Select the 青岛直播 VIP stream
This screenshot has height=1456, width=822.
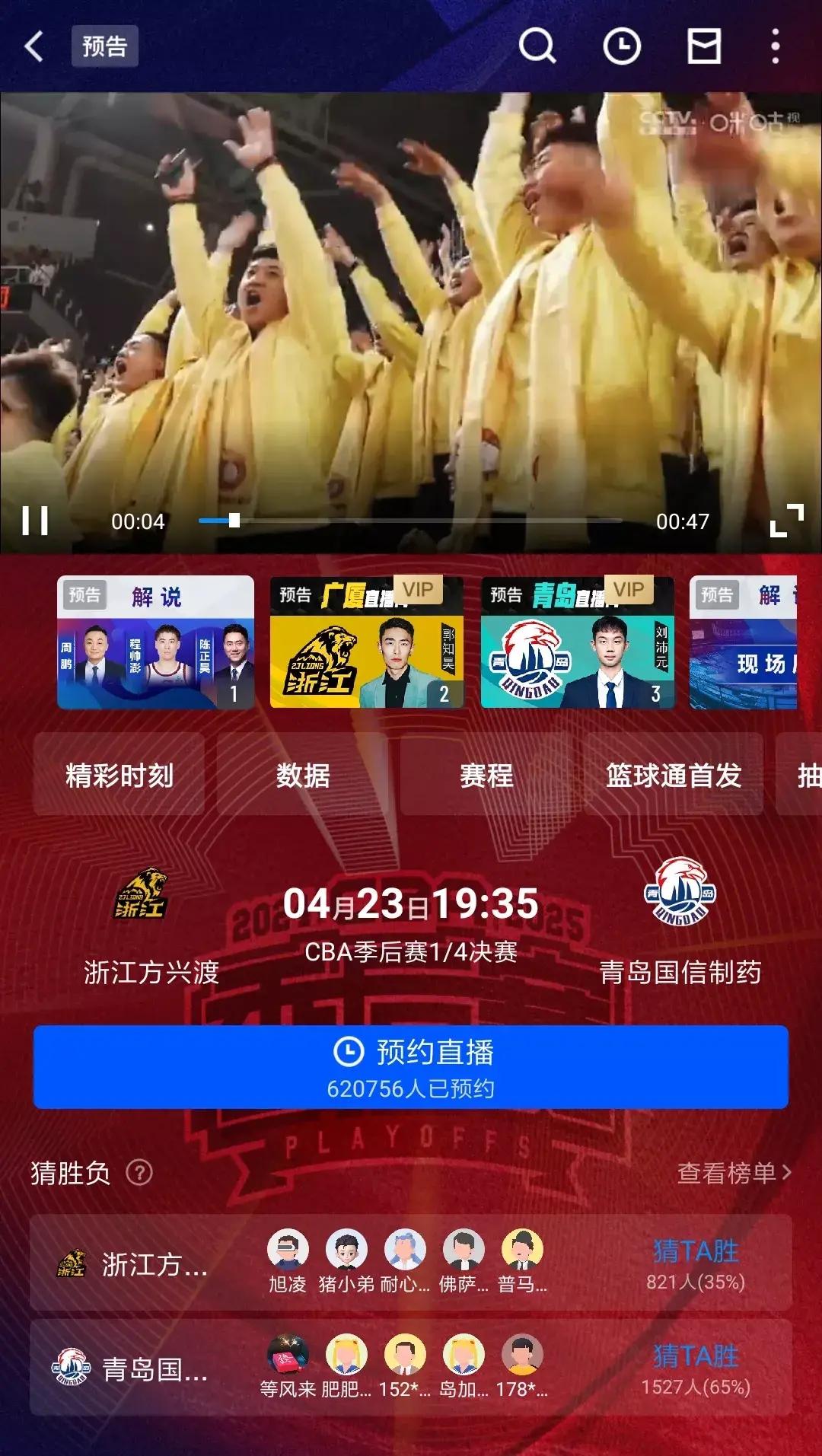point(577,642)
